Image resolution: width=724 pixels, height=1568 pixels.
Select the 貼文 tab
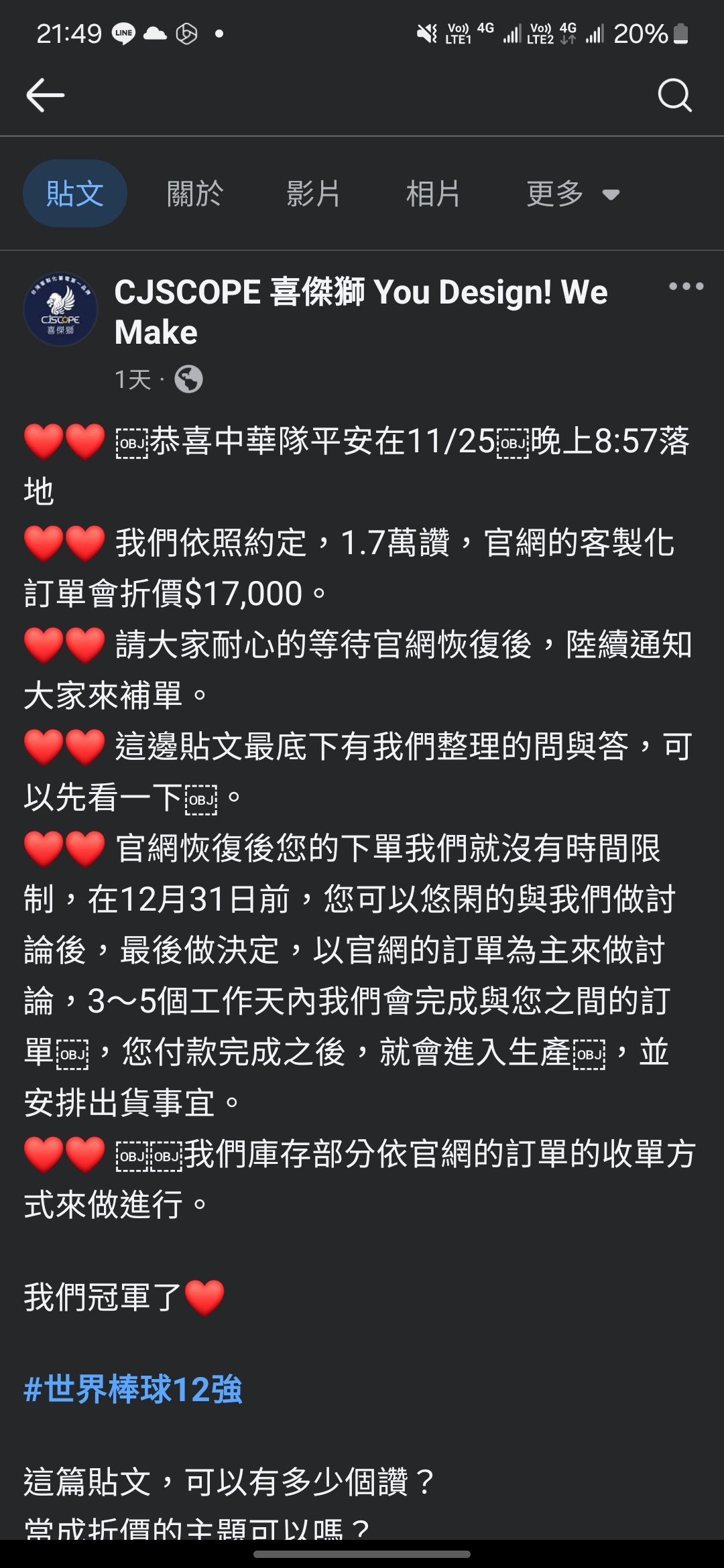click(x=74, y=194)
